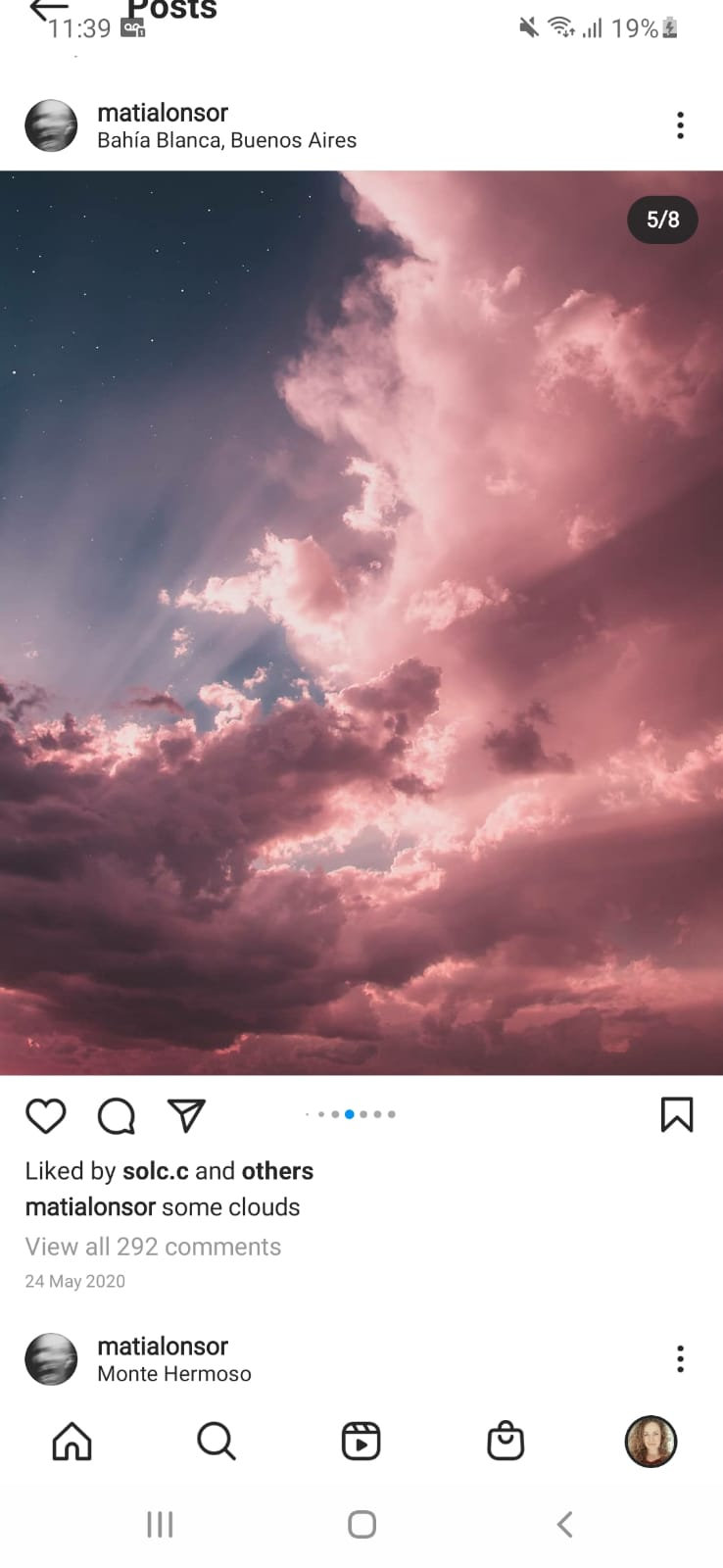Open Bahía Blanca, Buenos Aires location
The image size is (723, 1568).
tap(226, 140)
